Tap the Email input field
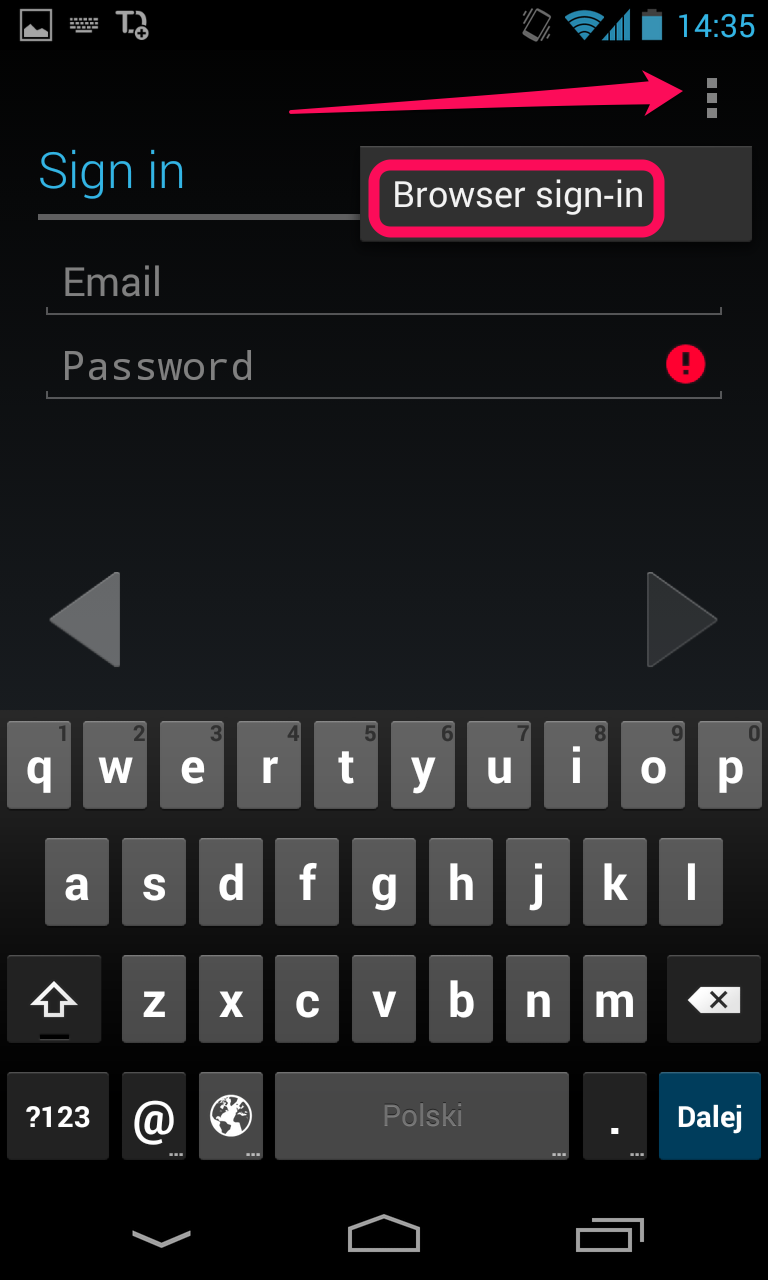The height and width of the screenshot is (1280, 768). (384, 283)
